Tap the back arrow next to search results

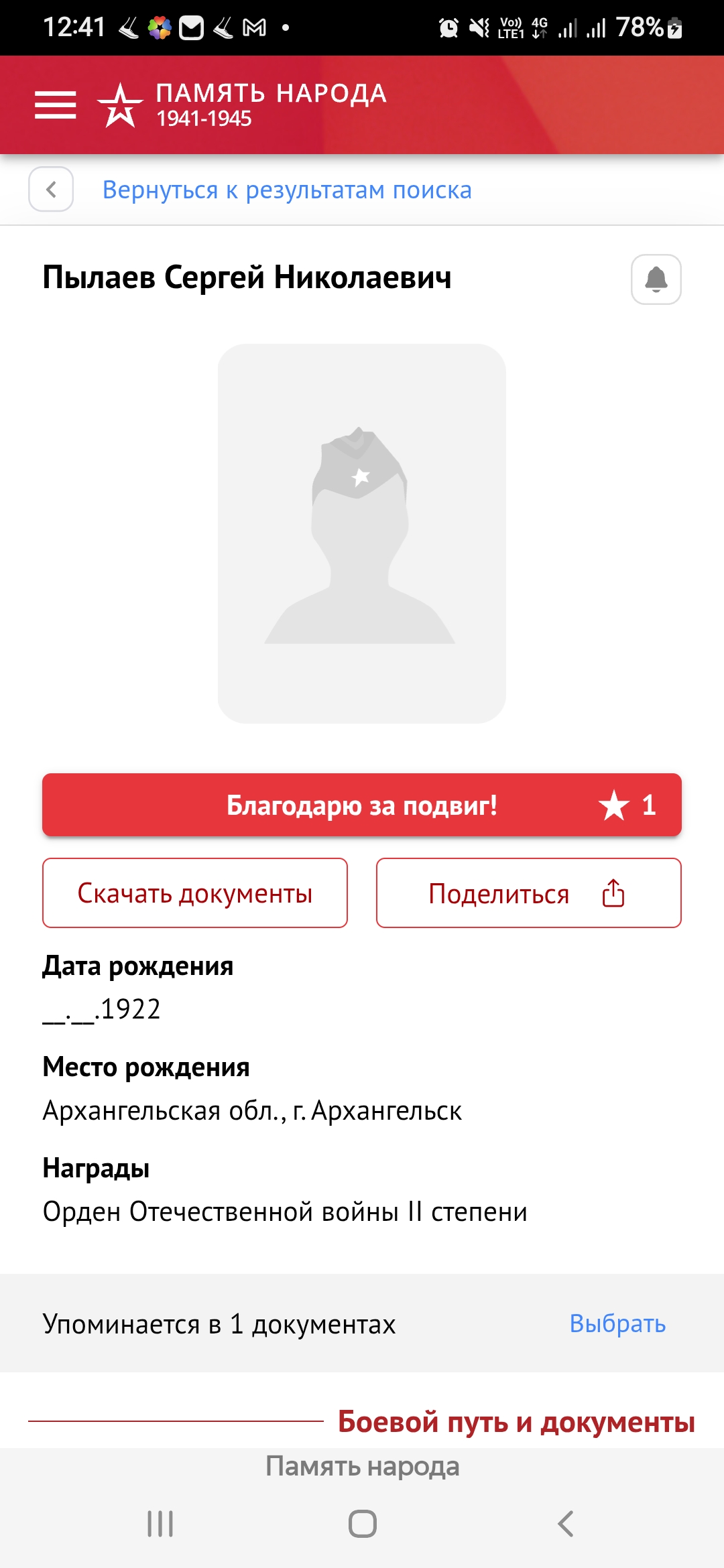tap(51, 190)
